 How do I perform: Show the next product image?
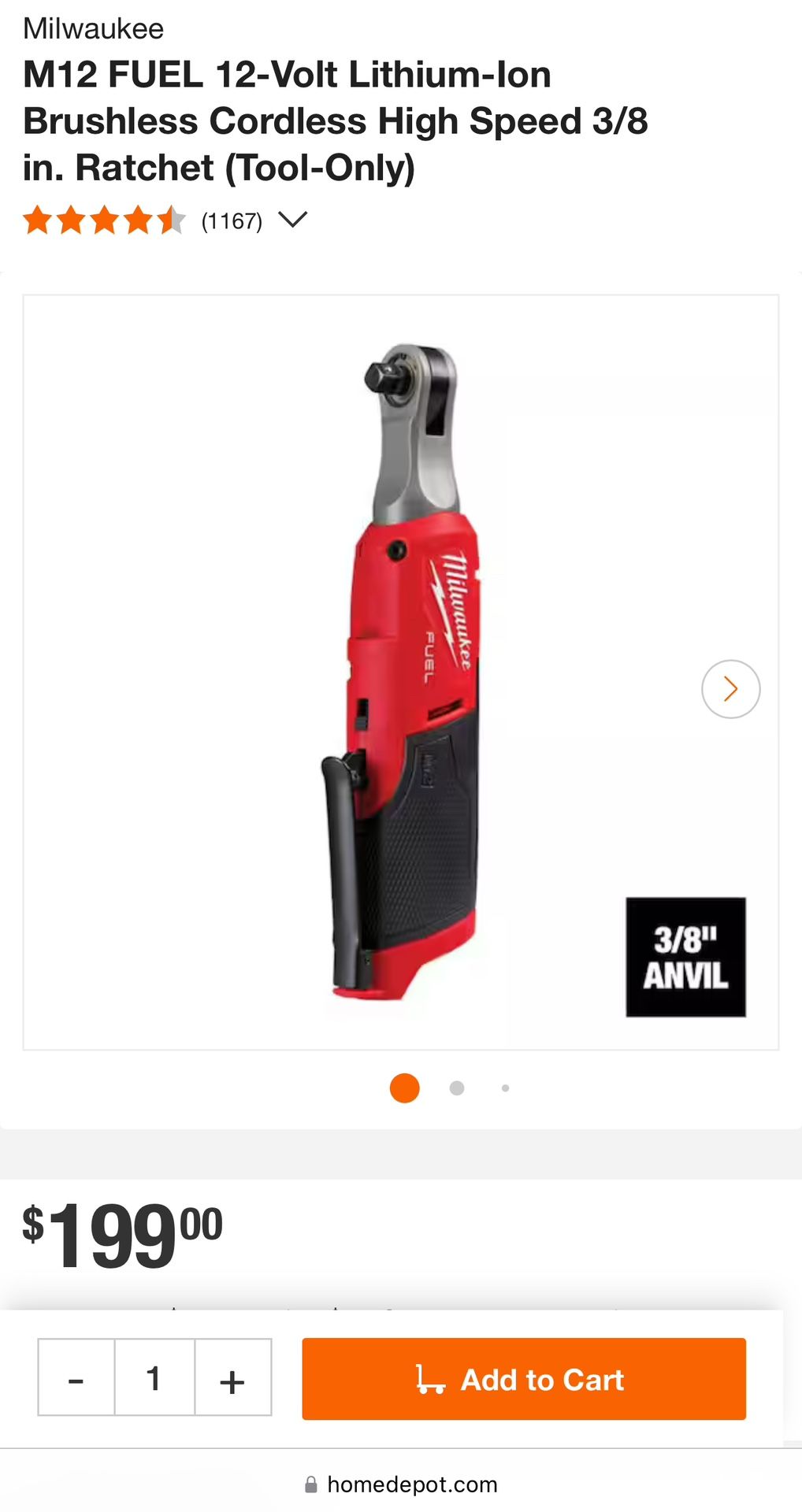730,689
